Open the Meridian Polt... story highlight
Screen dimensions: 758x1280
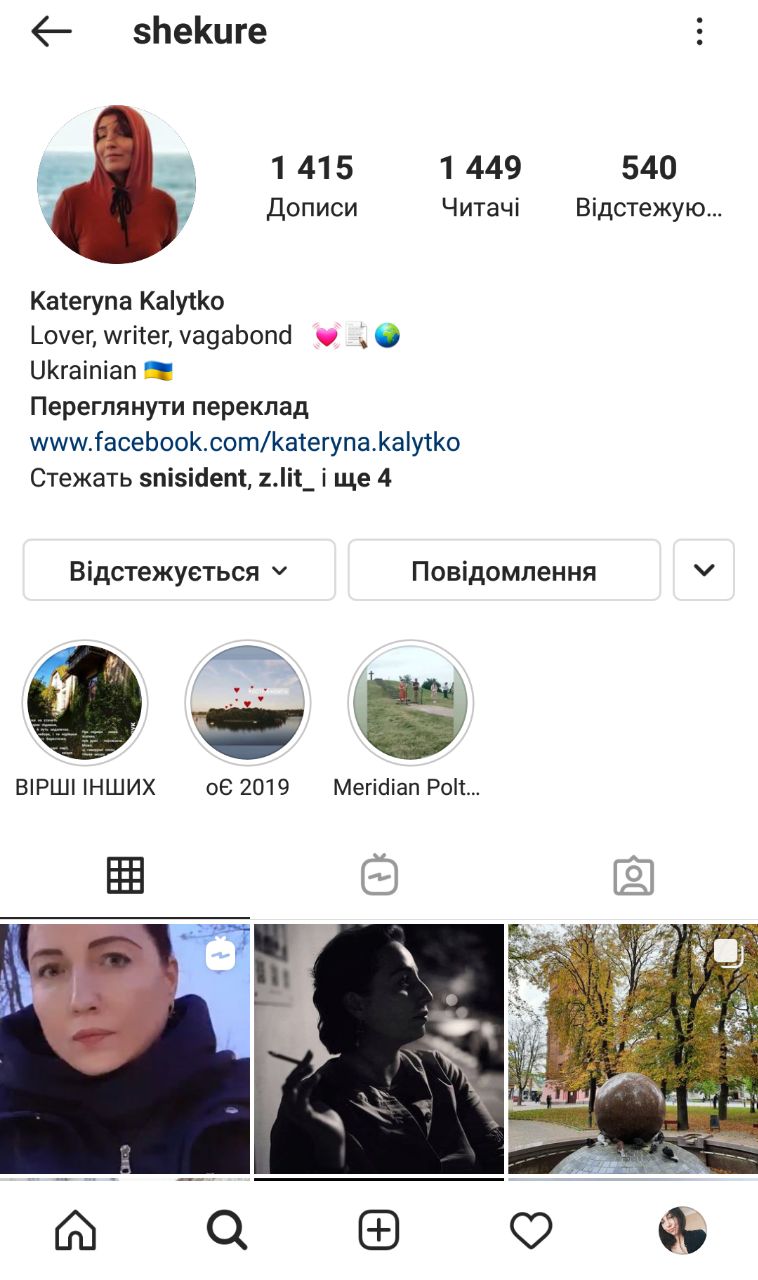click(410, 703)
